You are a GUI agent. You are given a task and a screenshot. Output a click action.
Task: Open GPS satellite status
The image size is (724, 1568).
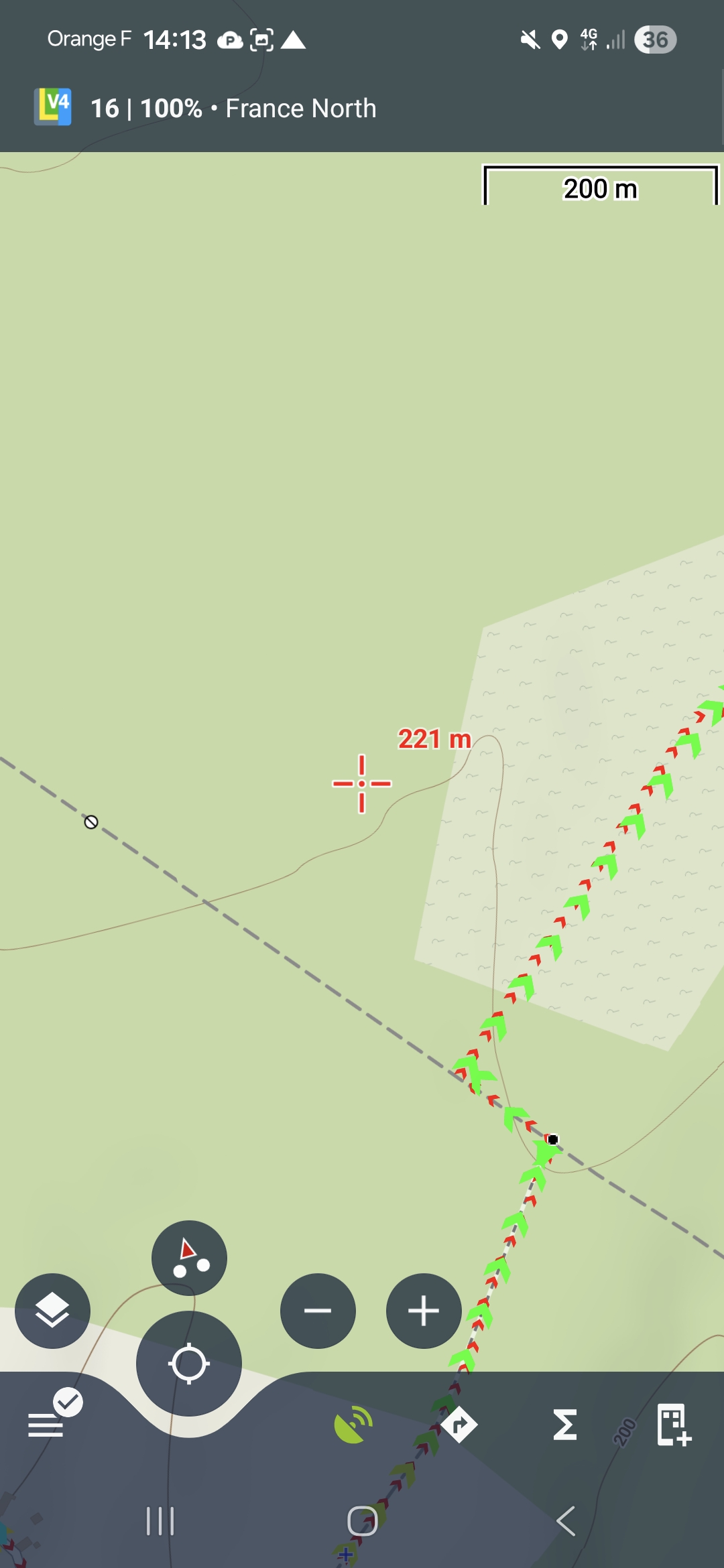353,1425
